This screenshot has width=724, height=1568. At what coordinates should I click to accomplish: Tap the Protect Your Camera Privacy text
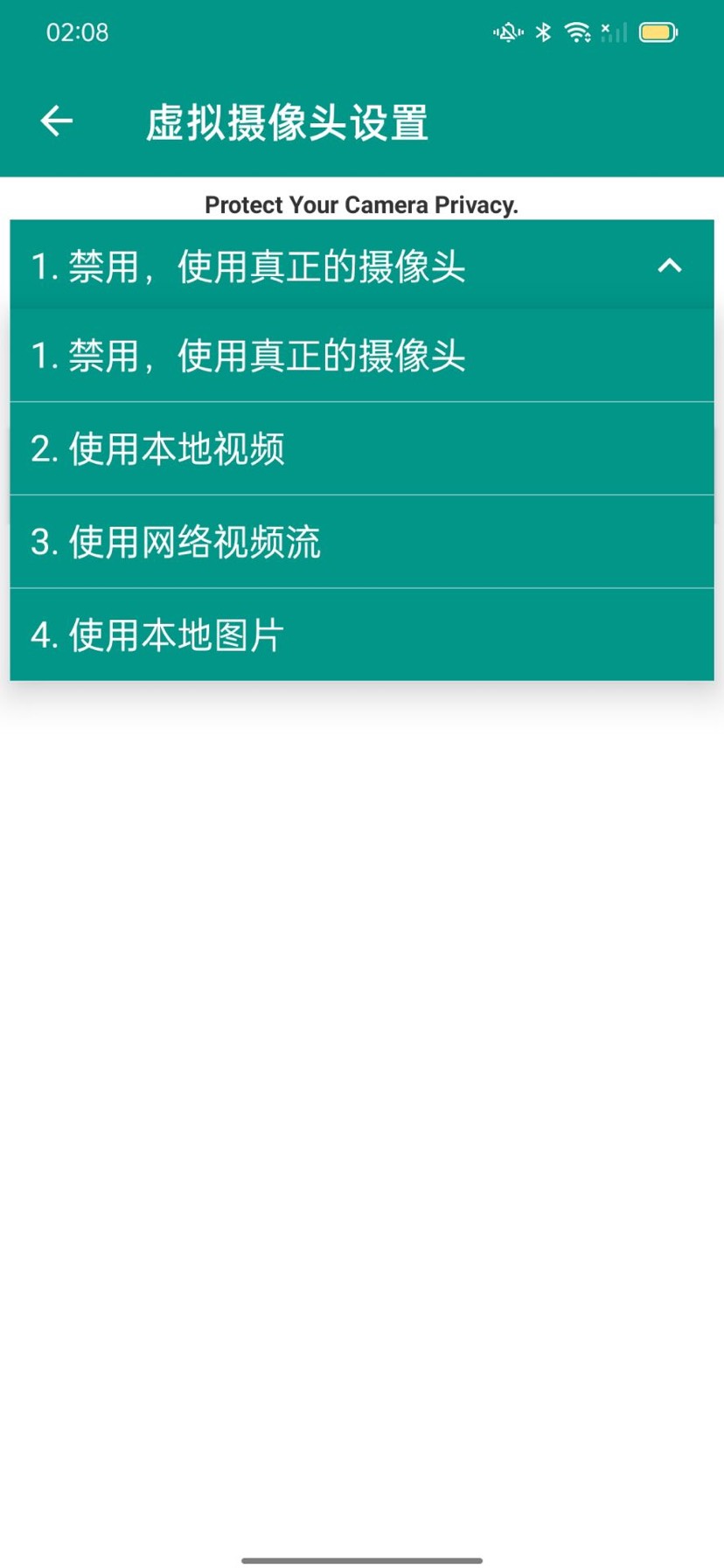pyautogui.click(x=361, y=205)
